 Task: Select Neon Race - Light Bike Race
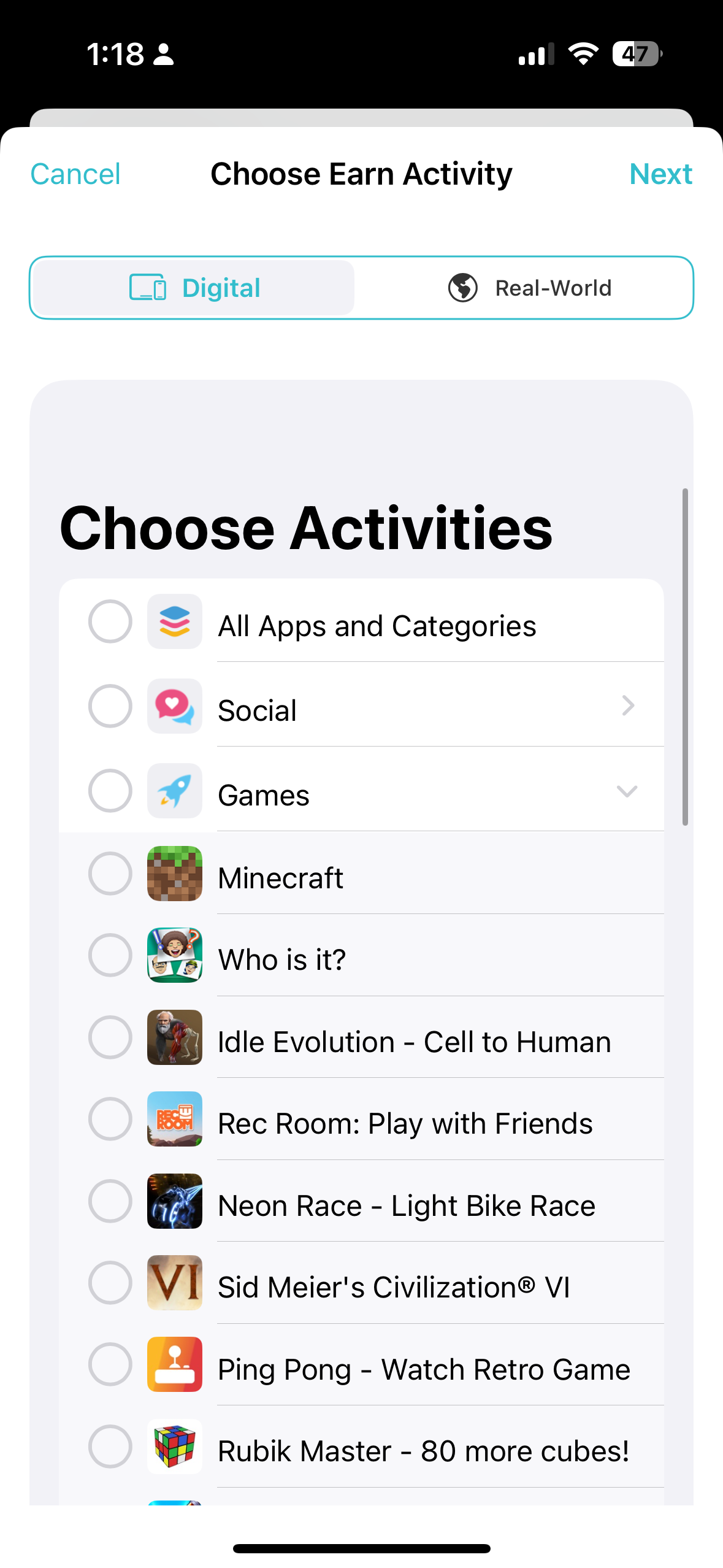click(110, 1201)
